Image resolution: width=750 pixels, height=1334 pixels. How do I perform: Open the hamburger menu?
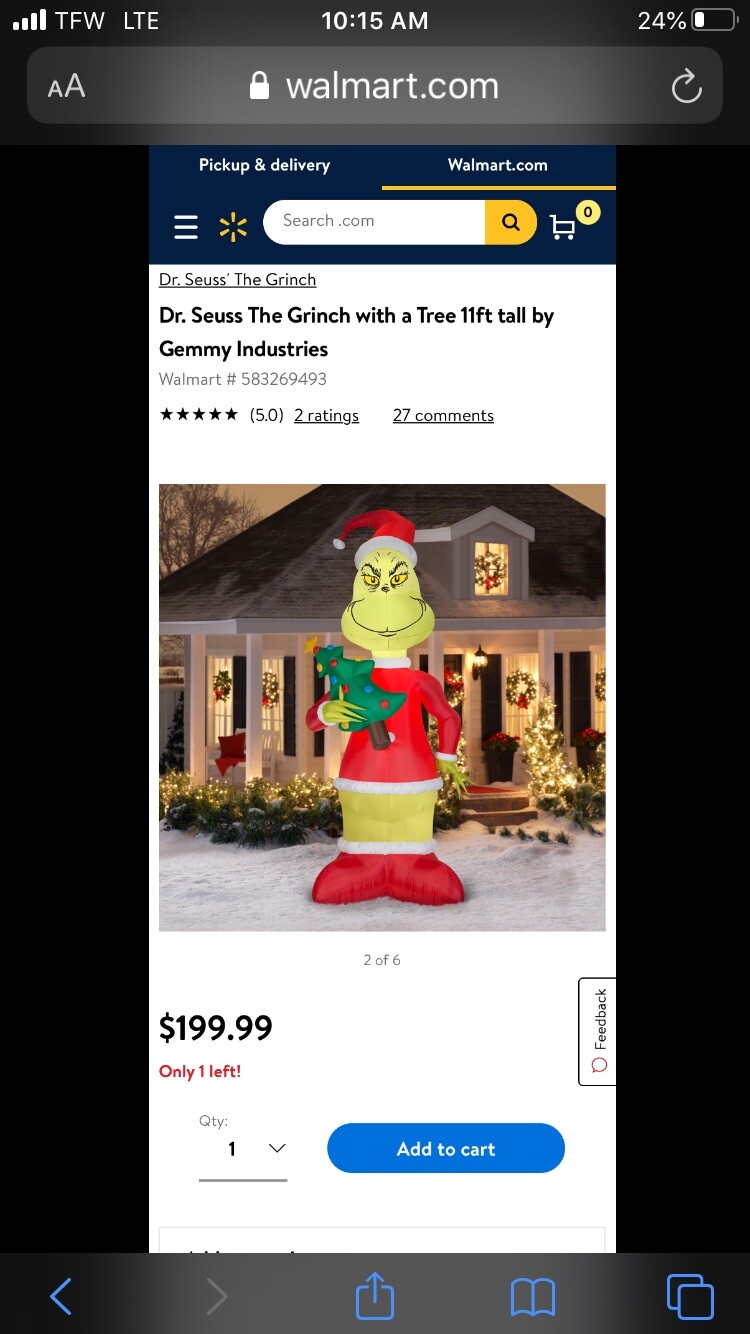point(186,227)
